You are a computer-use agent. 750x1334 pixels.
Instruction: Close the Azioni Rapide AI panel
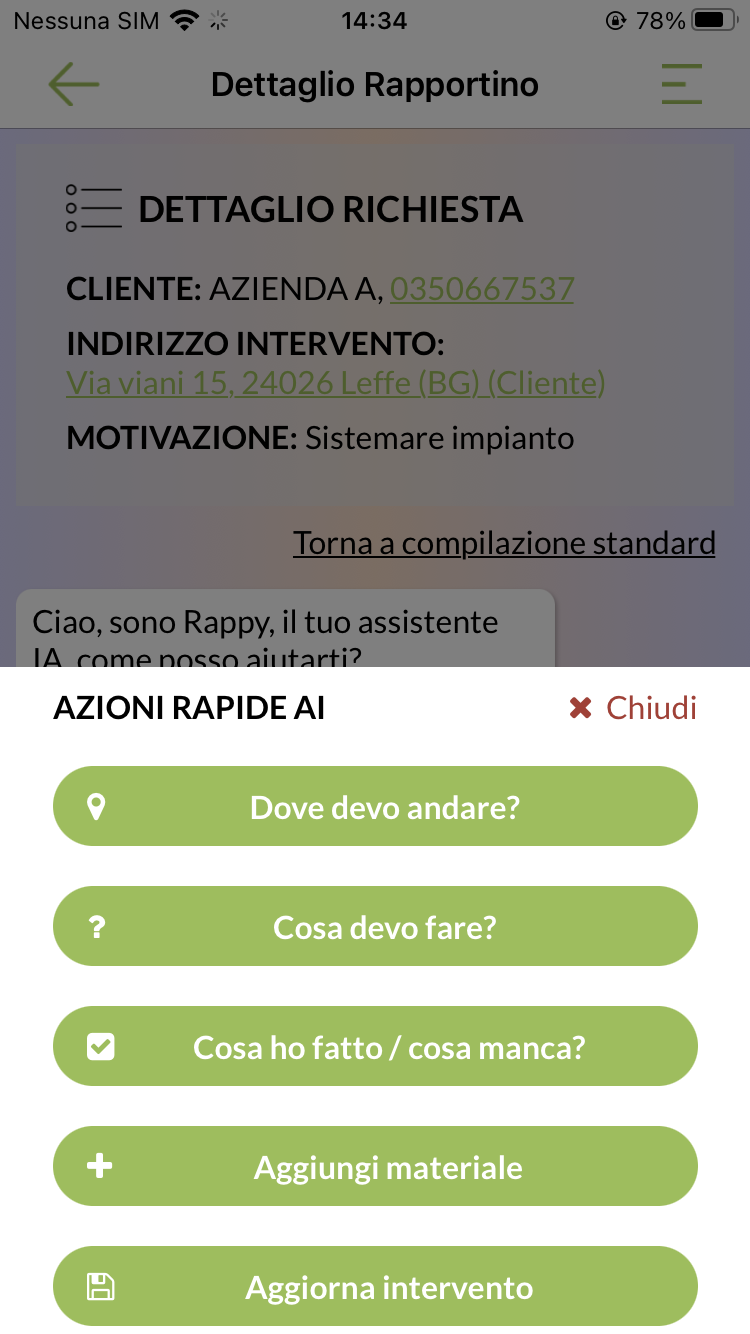[633, 708]
